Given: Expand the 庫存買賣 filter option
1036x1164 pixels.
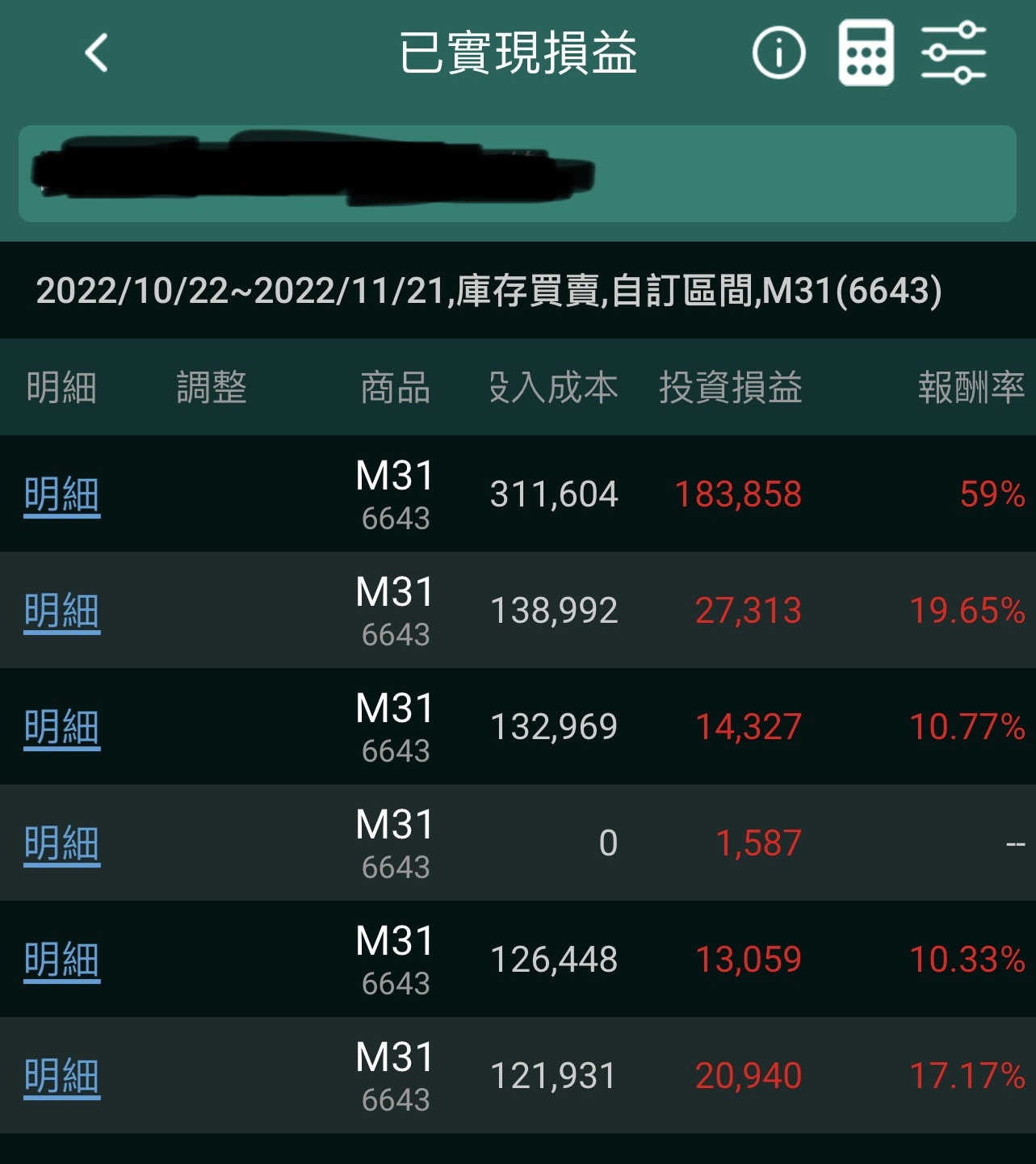Looking at the screenshot, I should point(533,291).
